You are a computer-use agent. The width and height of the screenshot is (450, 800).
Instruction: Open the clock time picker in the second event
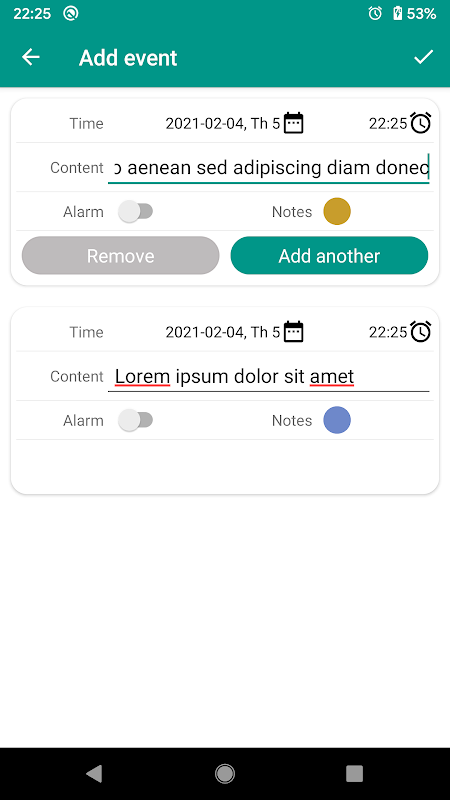point(421,332)
